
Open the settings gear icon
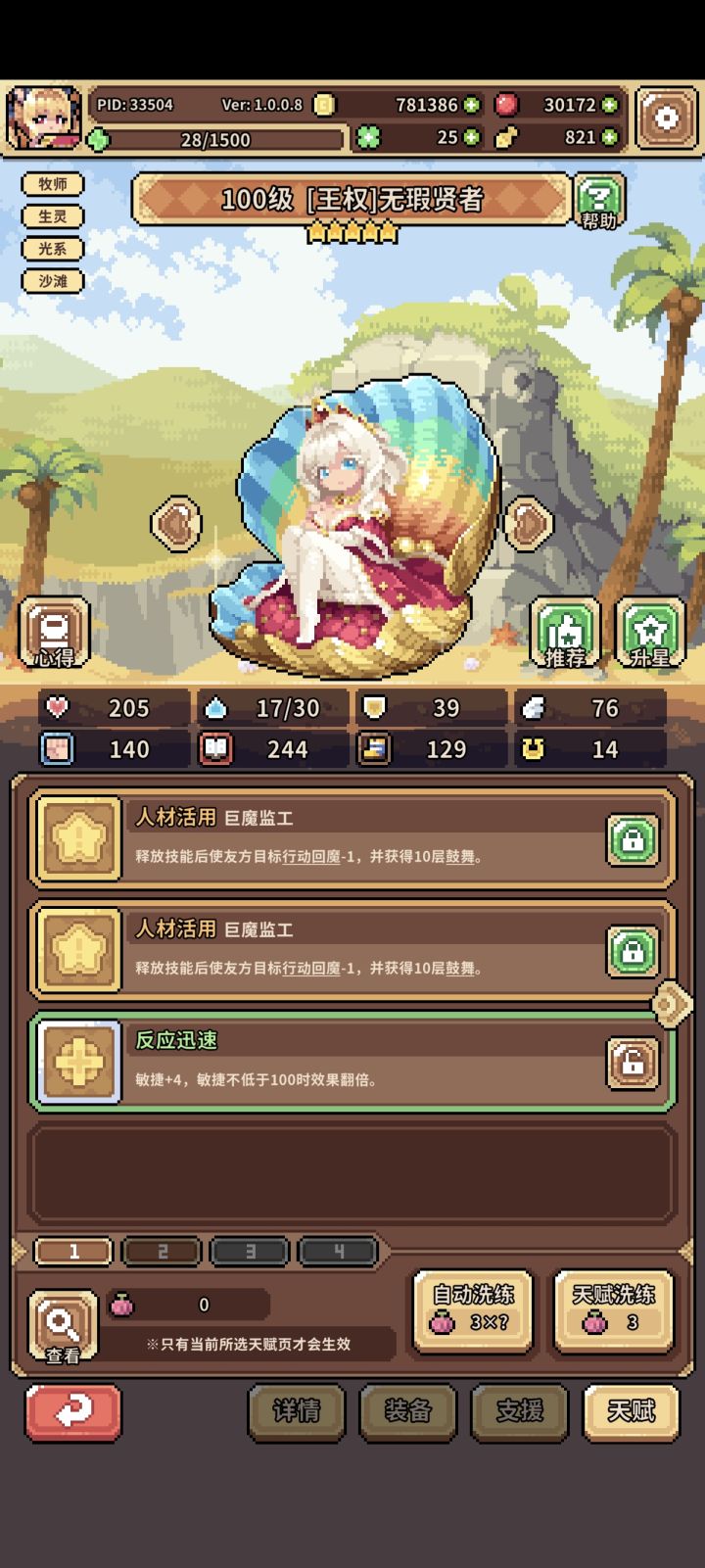coord(667,117)
